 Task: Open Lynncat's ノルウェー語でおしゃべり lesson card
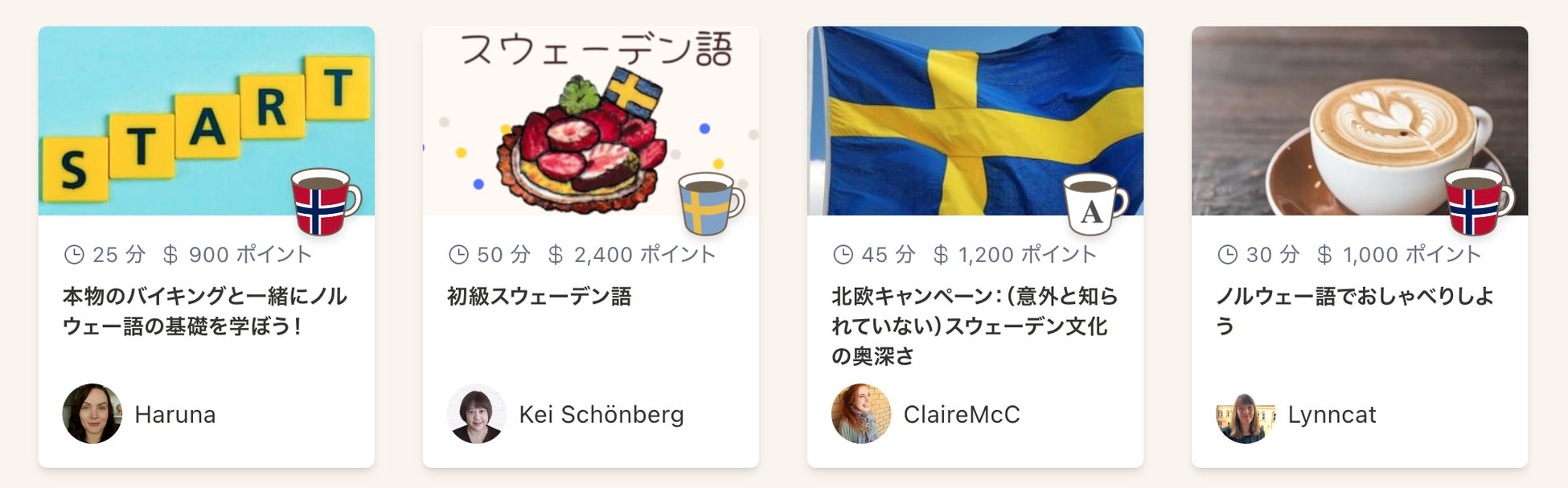coord(1354,310)
